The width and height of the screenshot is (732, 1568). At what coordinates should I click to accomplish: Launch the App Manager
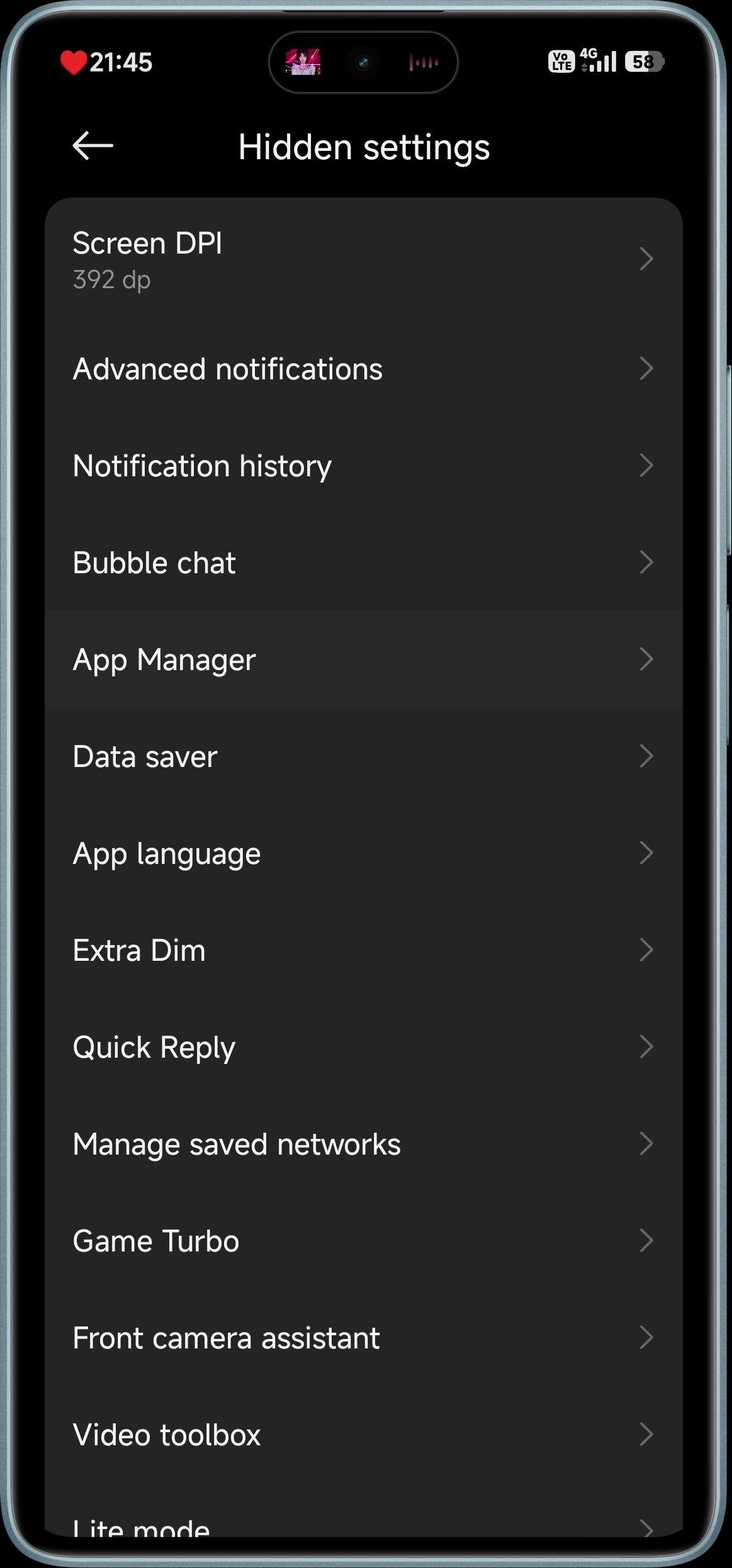pyautogui.click(x=363, y=659)
